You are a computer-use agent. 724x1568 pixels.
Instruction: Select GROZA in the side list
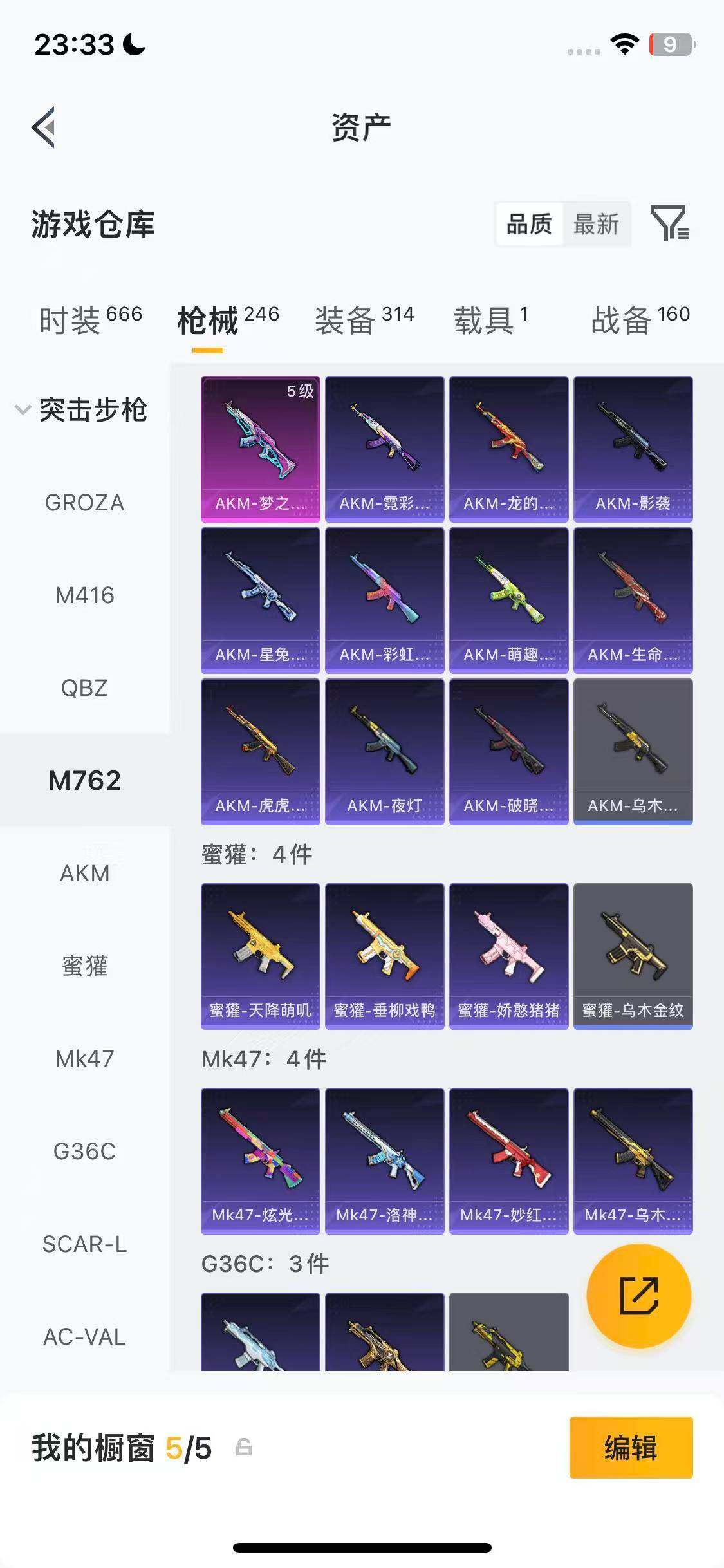tap(84, 503)
